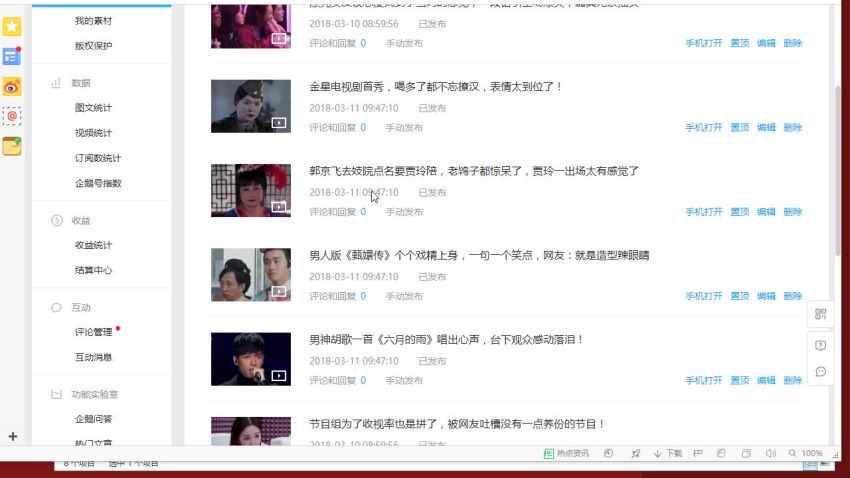Open title 男神胡歌一首《六月的雨》唱出心声
The image size is (850, 478).
446,339
